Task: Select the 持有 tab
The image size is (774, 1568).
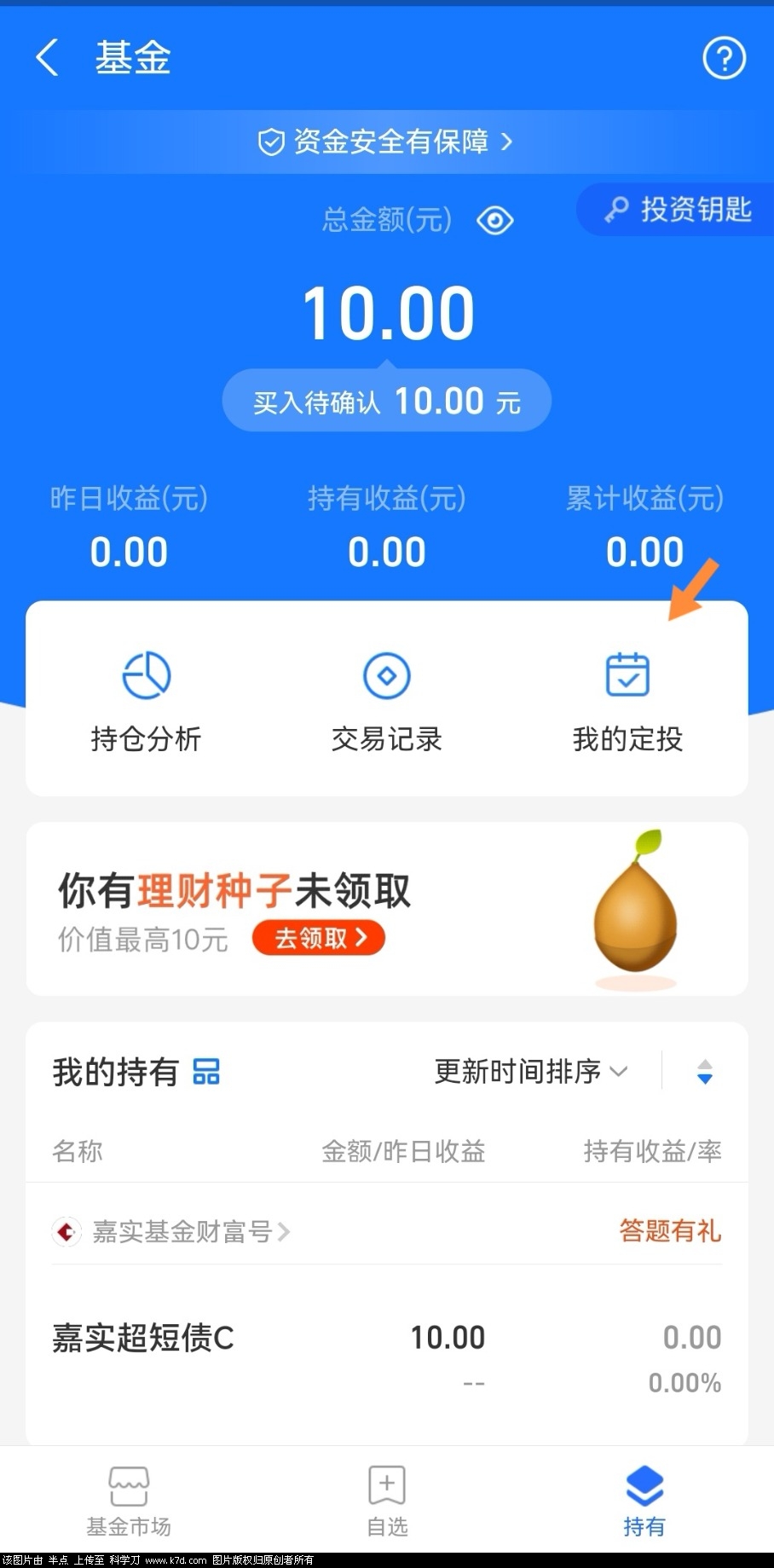Action: click(644, 1502)
